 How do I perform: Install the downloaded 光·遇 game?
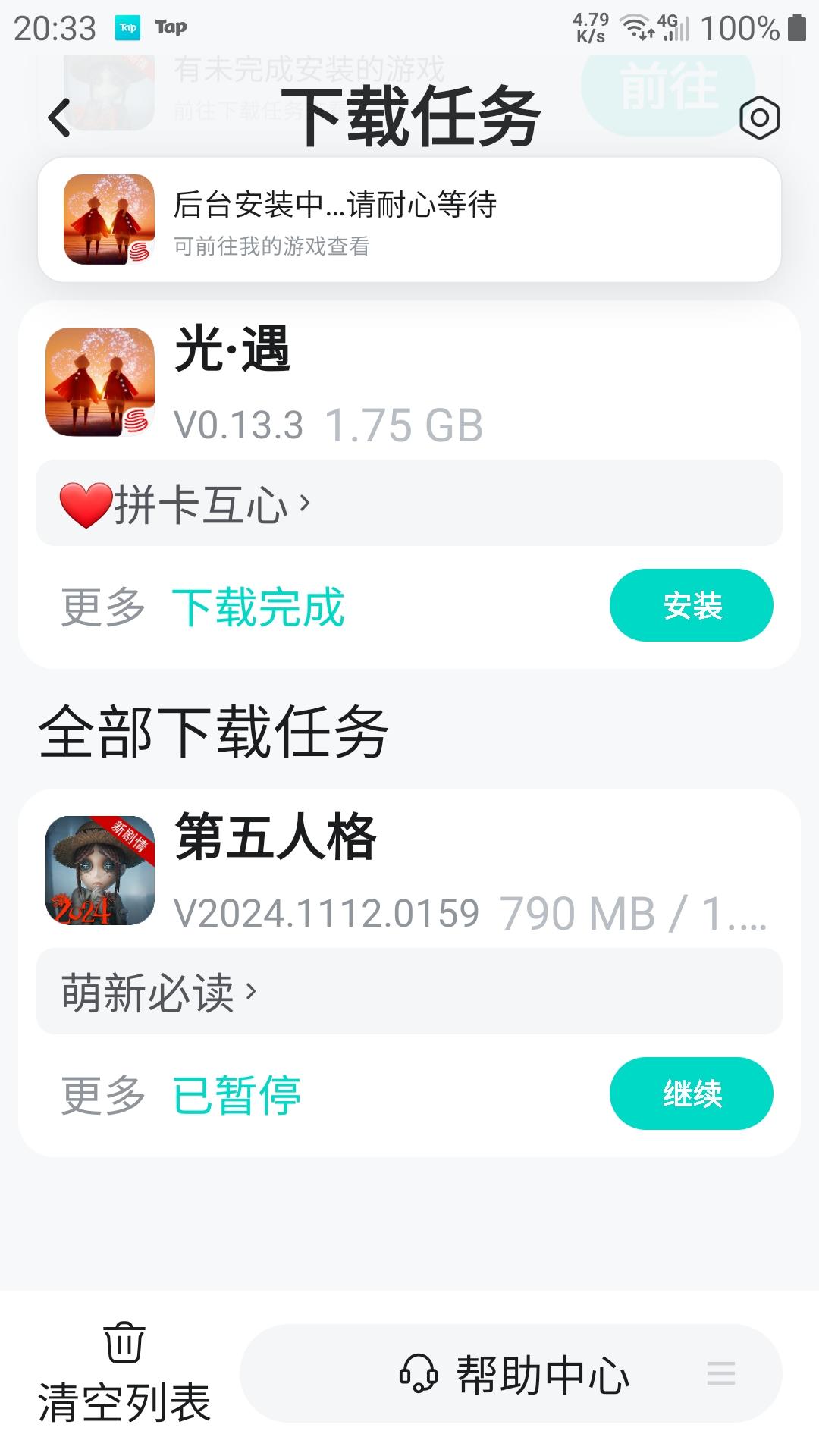[x=691, y=605]
